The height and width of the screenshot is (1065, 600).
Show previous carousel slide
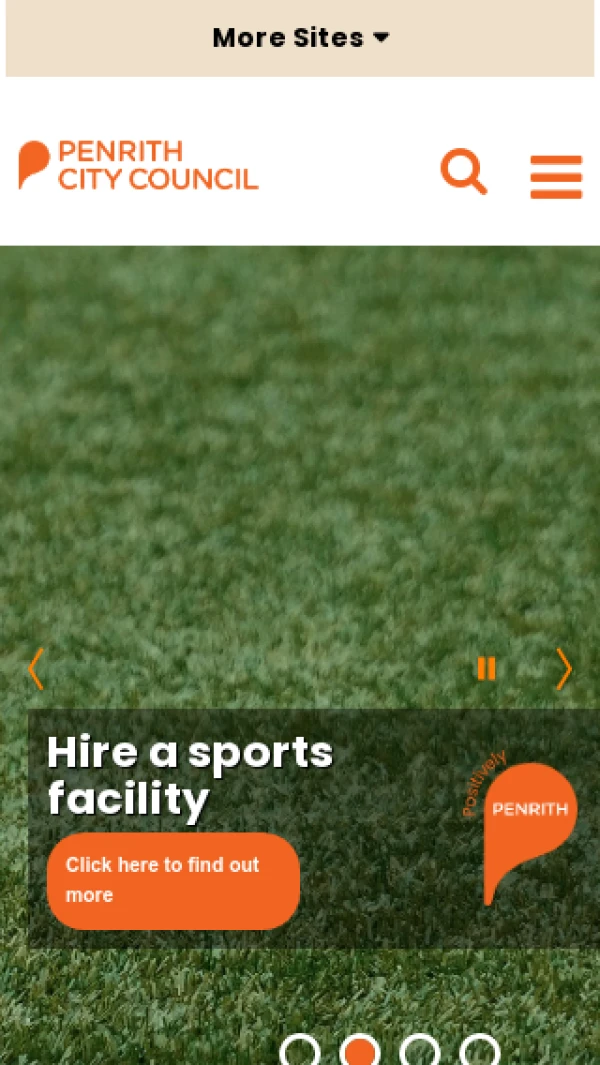point(36,668)
